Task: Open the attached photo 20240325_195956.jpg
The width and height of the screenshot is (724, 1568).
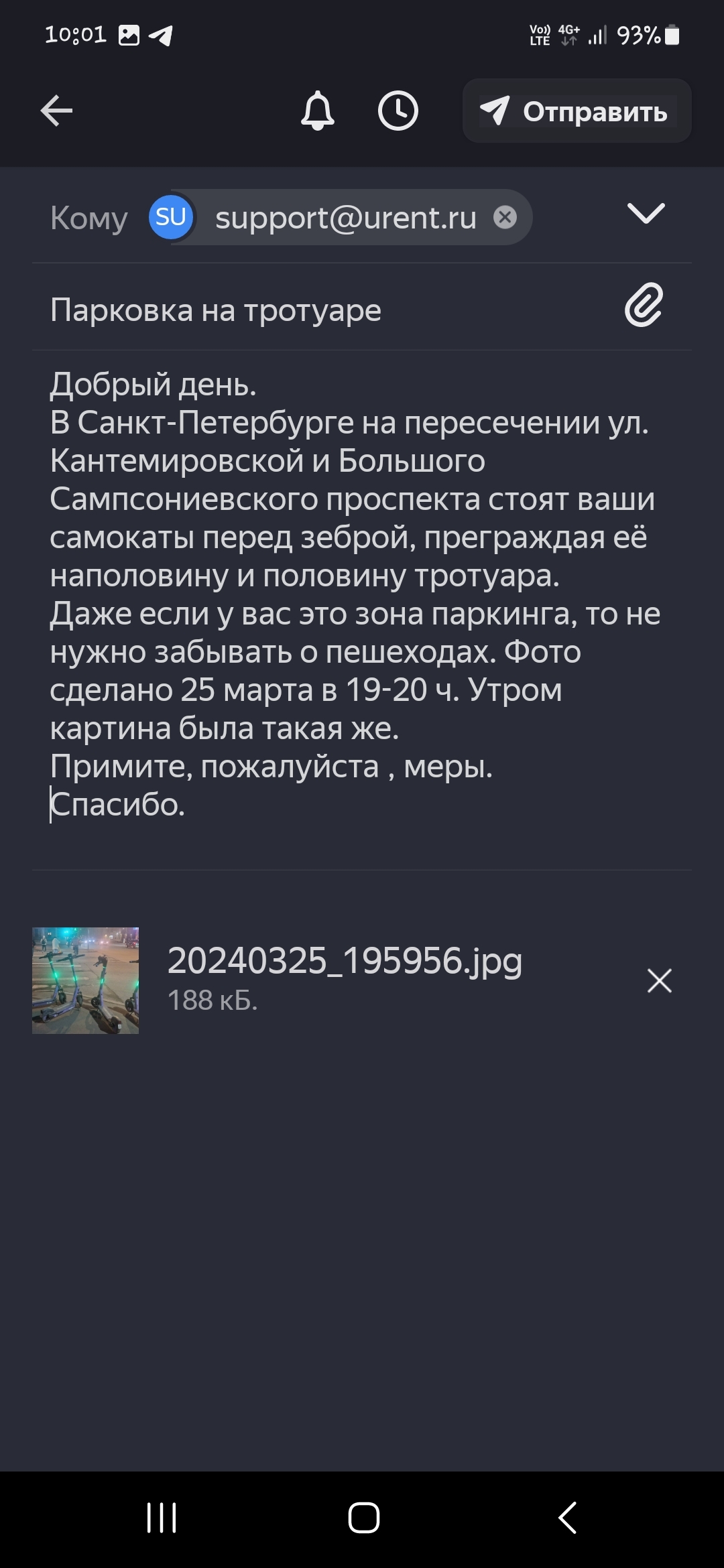Action: click(86, 980)
